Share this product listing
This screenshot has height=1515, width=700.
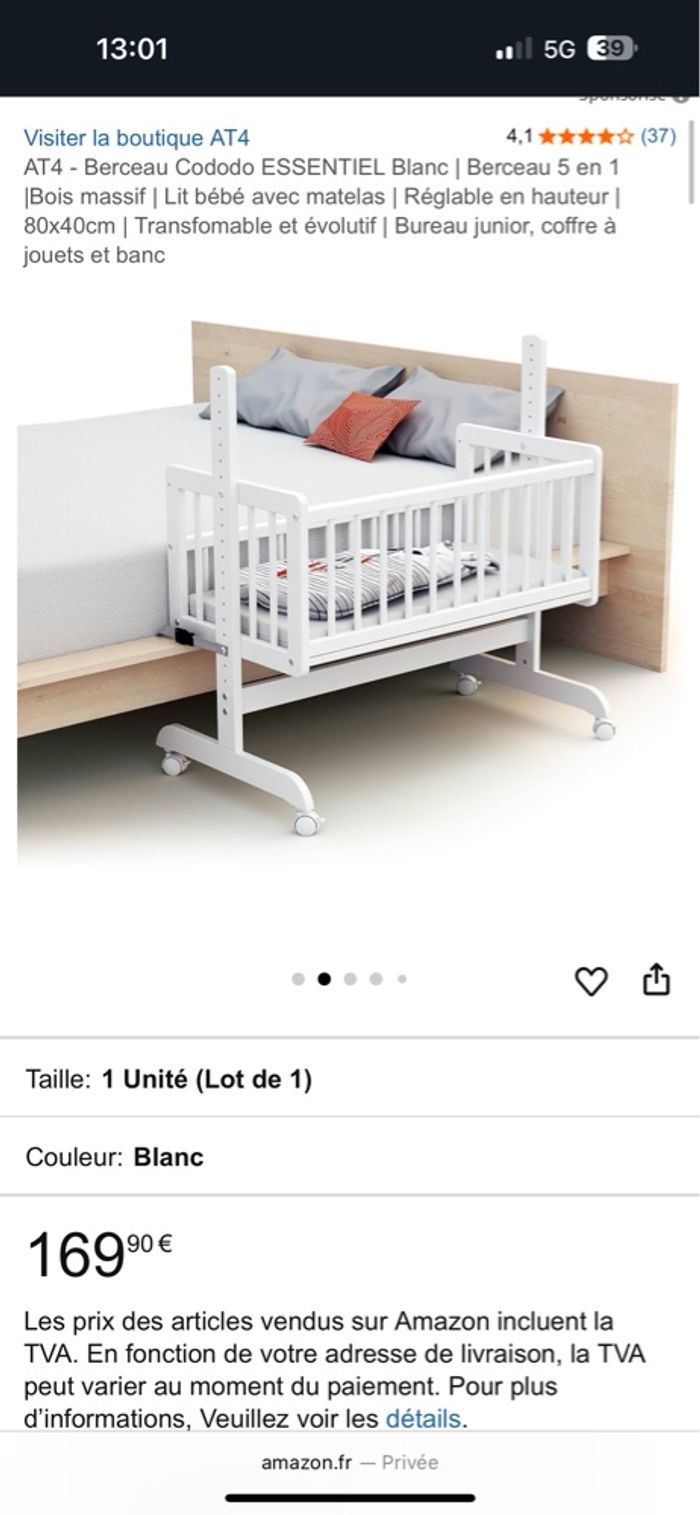(655, 980)
